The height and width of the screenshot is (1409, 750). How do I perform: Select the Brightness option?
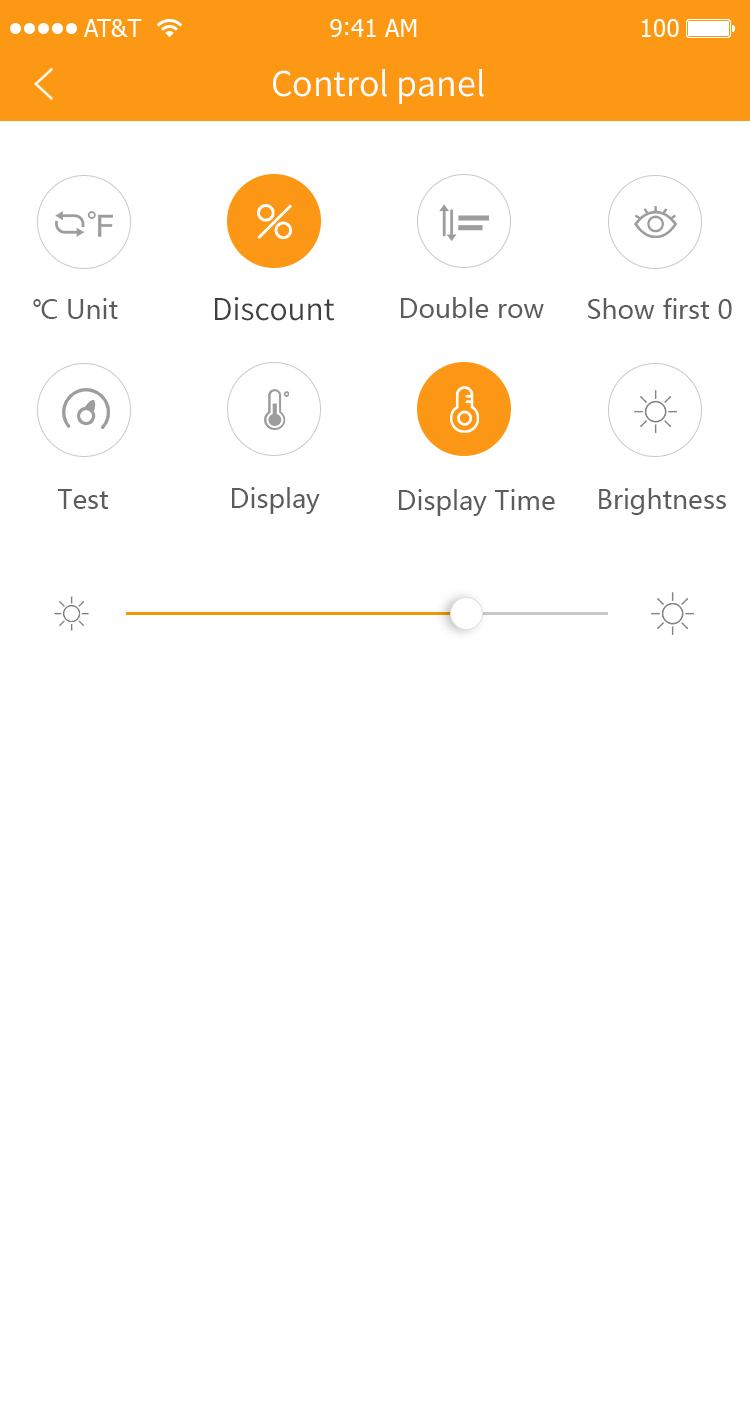tap(655, 410)
